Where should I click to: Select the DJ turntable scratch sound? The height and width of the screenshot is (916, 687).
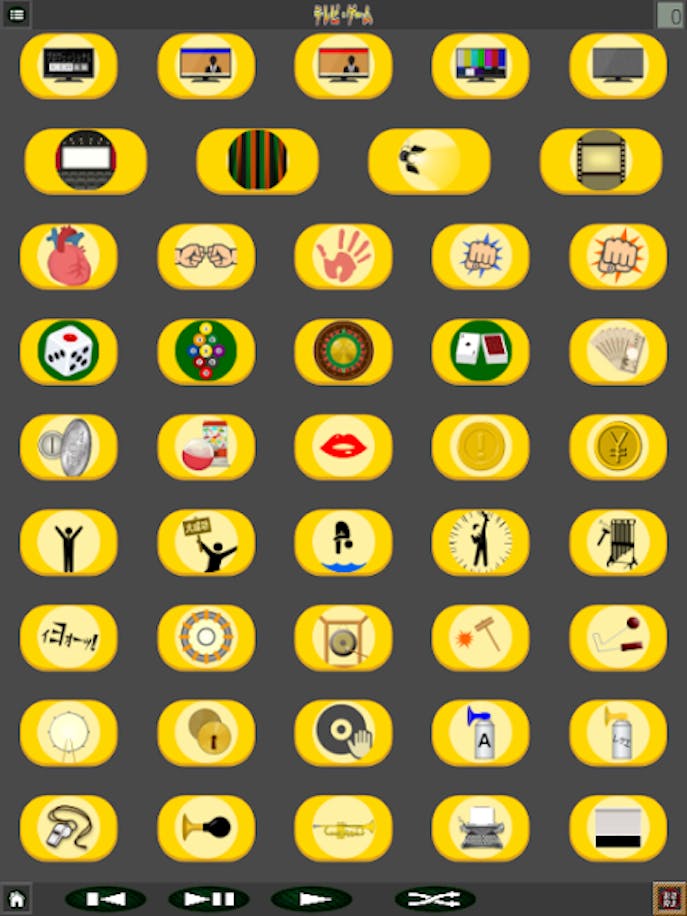[x=343, y=733]
